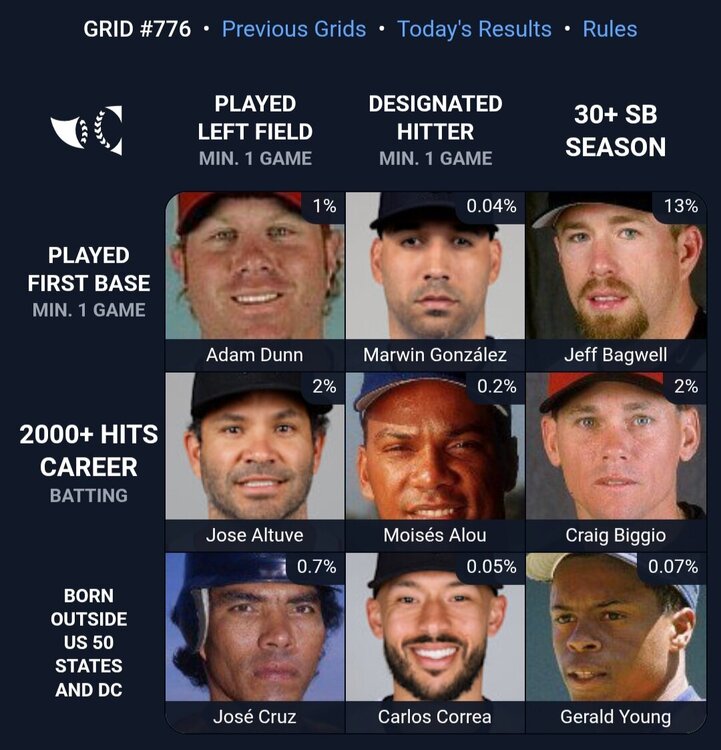721x750 pixels.
Task: Tap the Gerald Young cell
Action: 615,640
